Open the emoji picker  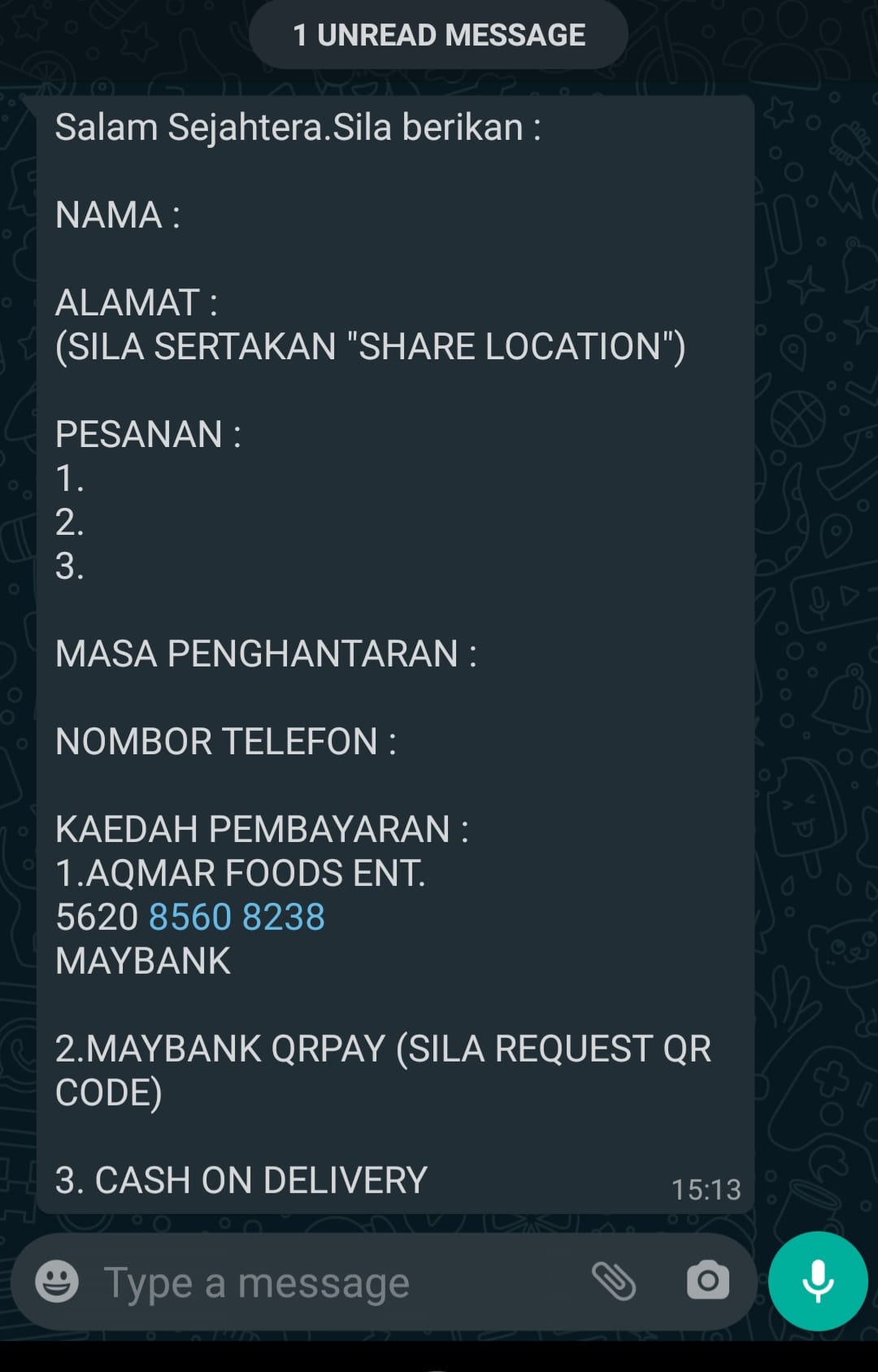(57, 1282)
